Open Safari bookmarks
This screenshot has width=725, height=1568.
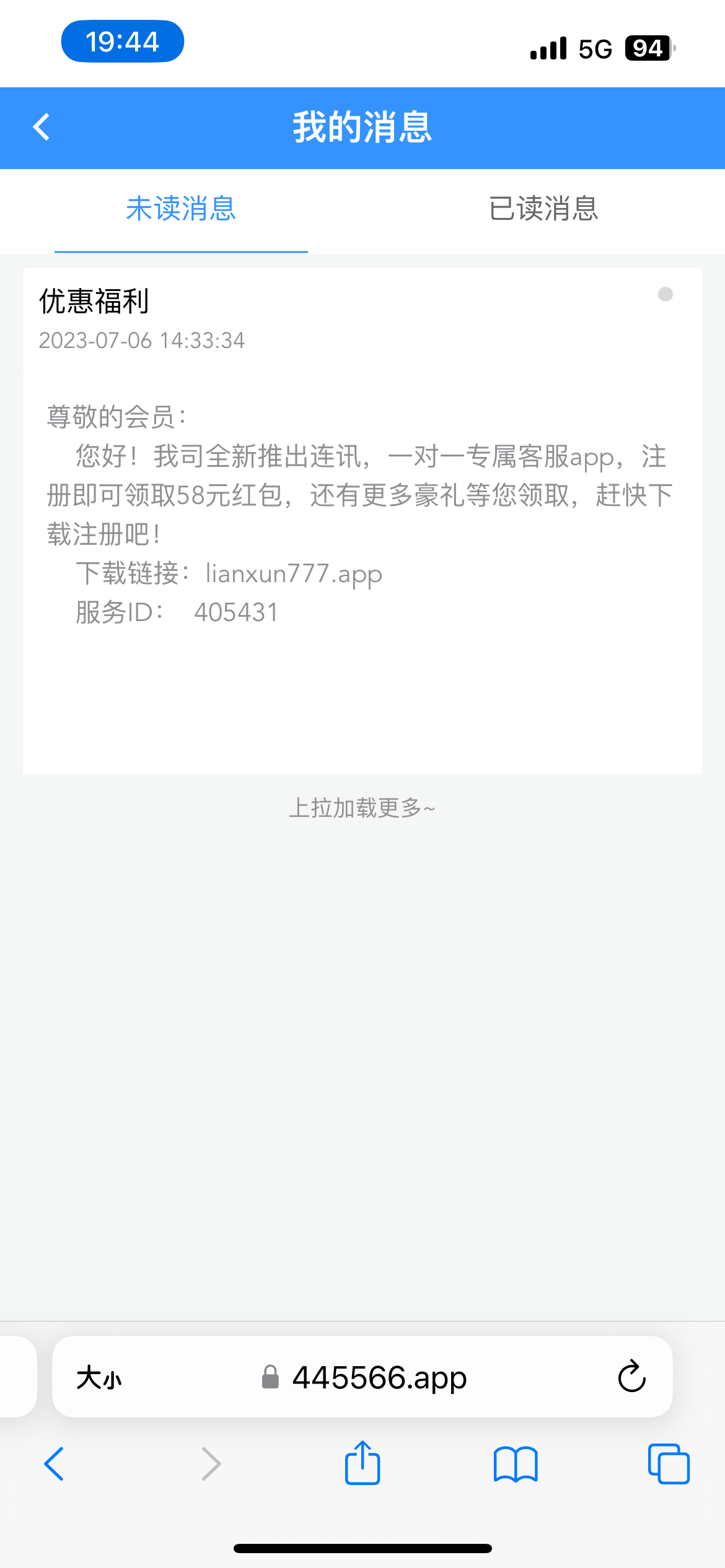pos(516,1464)
